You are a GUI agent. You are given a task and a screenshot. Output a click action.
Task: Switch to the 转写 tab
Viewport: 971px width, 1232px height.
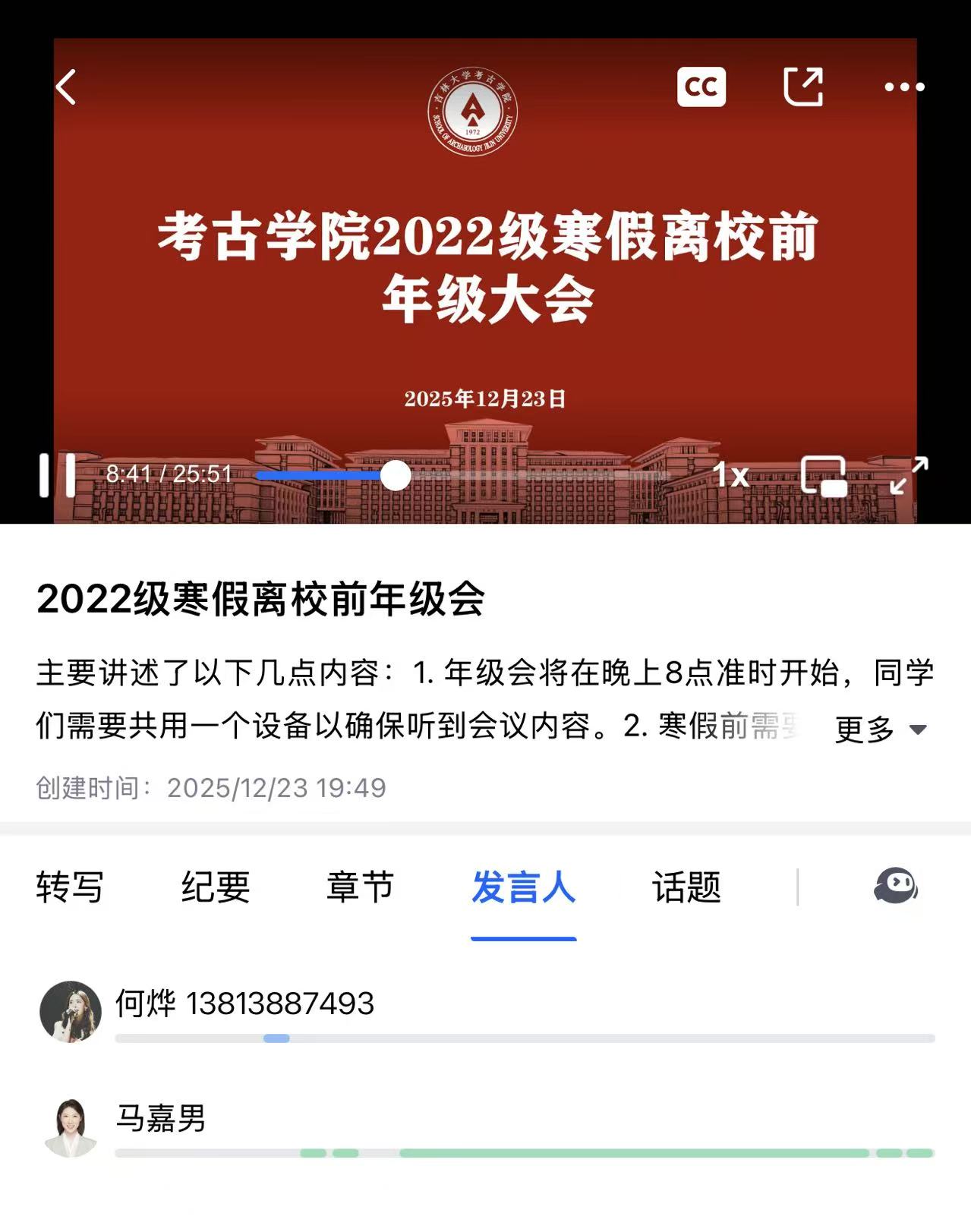click(x=70, y=887)
